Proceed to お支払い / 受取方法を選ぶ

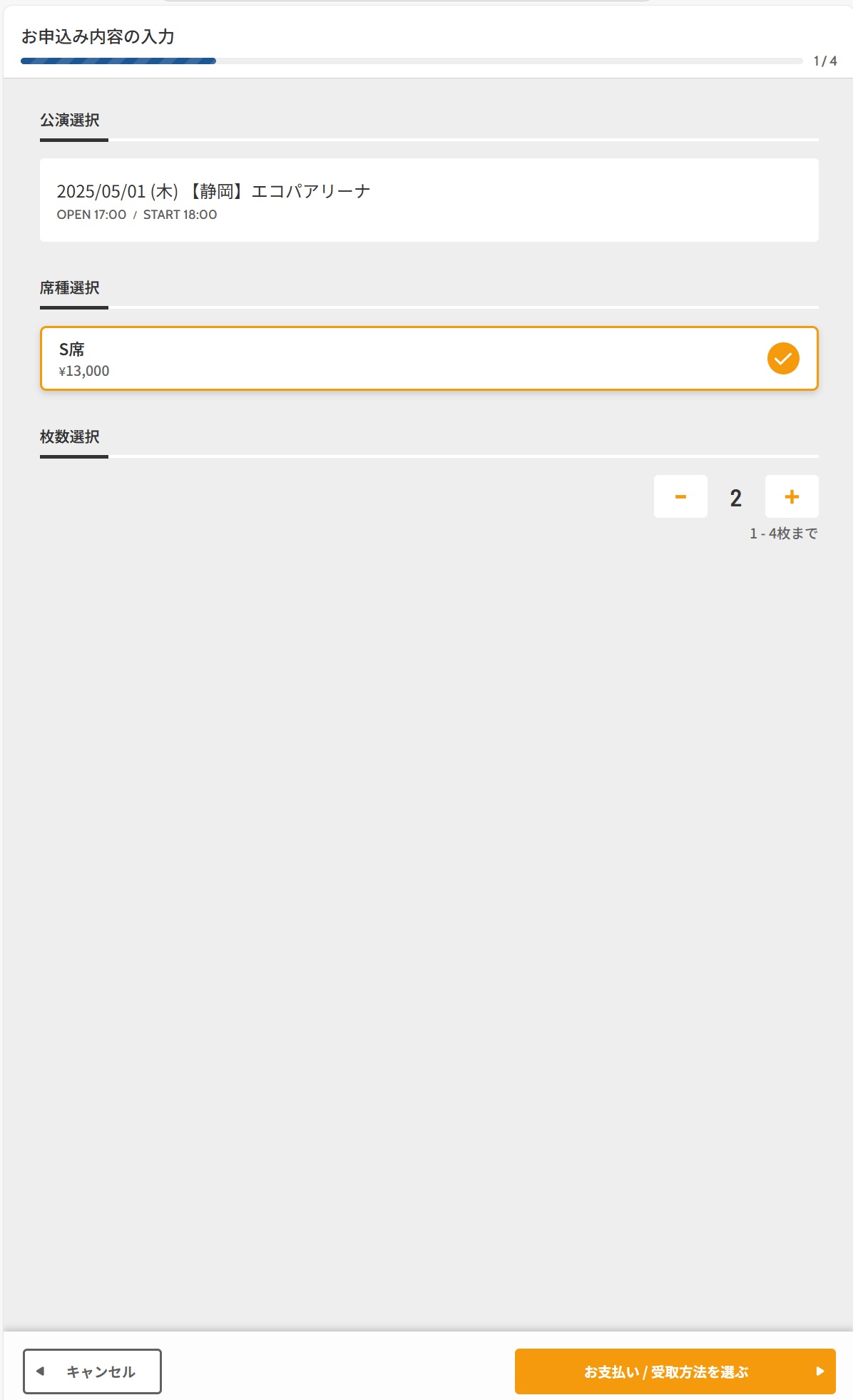pyautogui.click(x=675, y=1371)
